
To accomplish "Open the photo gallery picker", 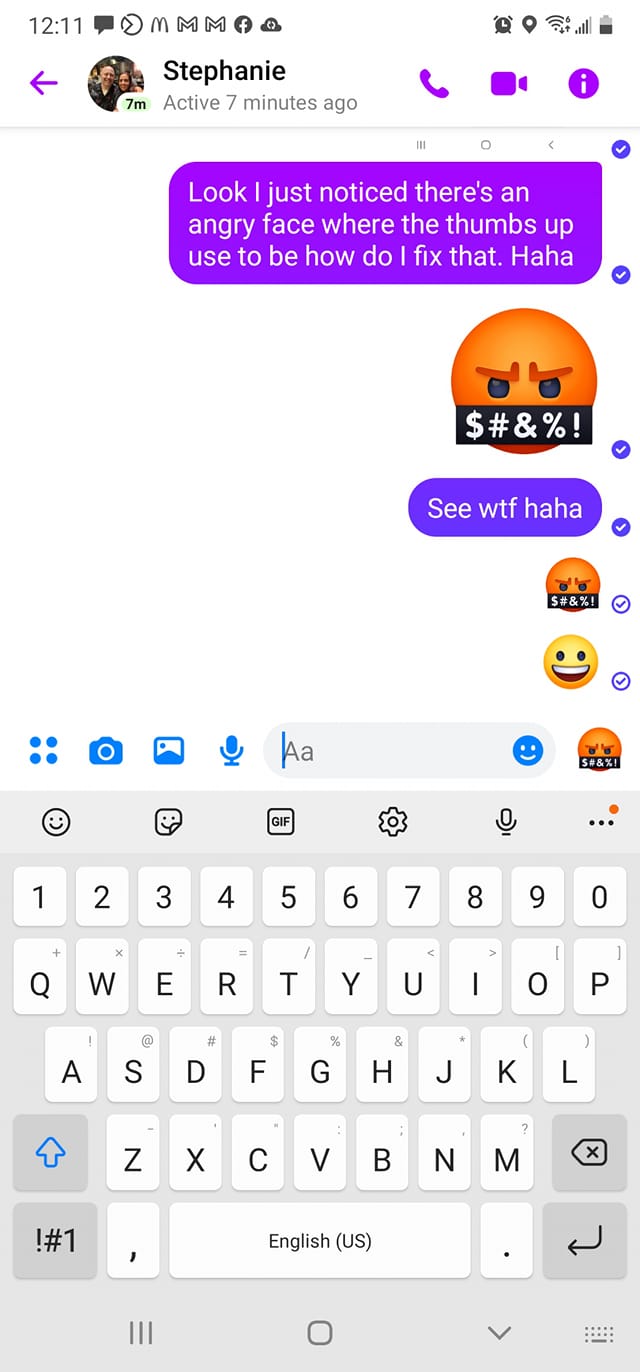I will point(168,750).
